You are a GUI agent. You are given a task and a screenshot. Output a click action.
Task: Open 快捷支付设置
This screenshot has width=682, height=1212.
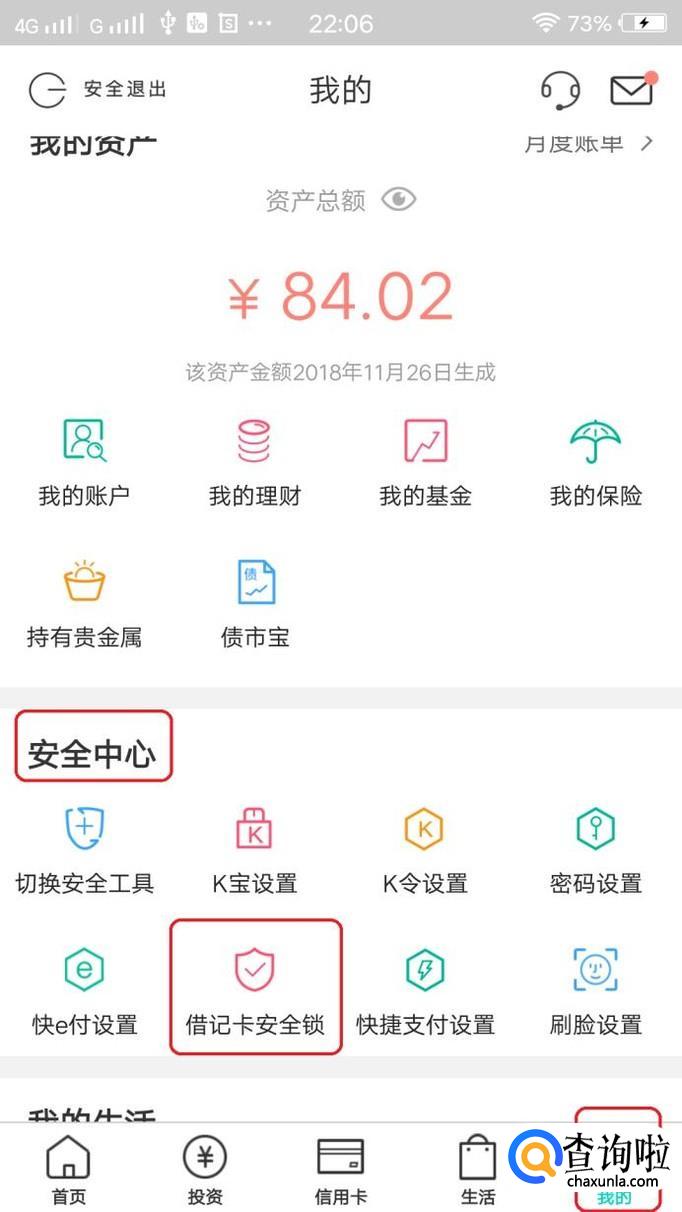tap(425, 990)
